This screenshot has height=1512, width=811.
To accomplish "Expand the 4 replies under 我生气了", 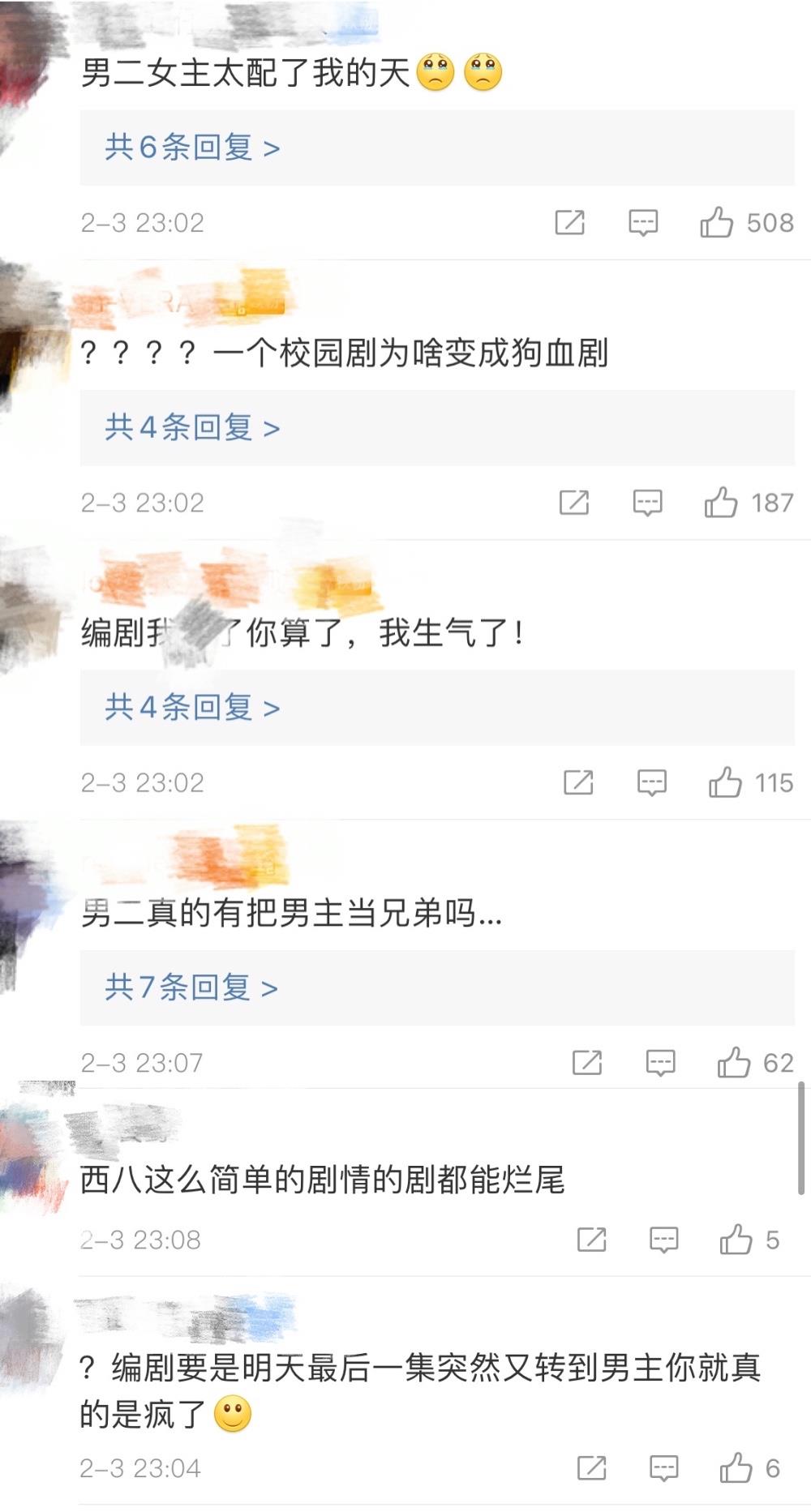I will coord(192,708).
